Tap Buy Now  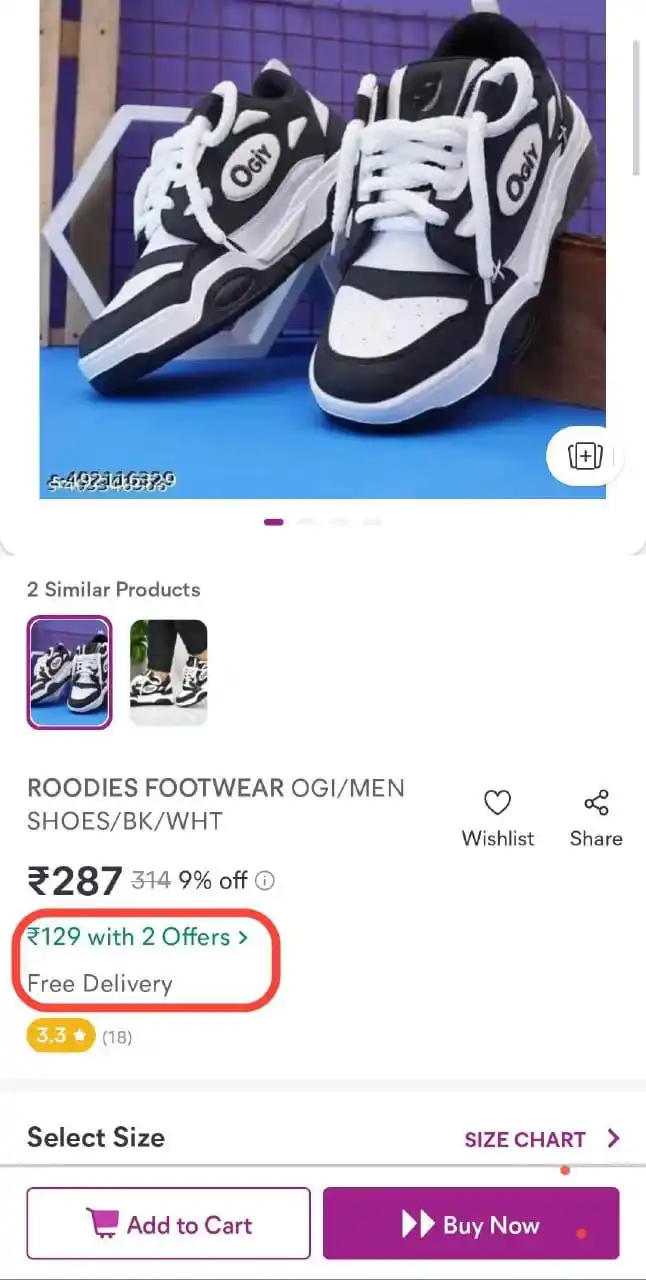click(471, 1224)
